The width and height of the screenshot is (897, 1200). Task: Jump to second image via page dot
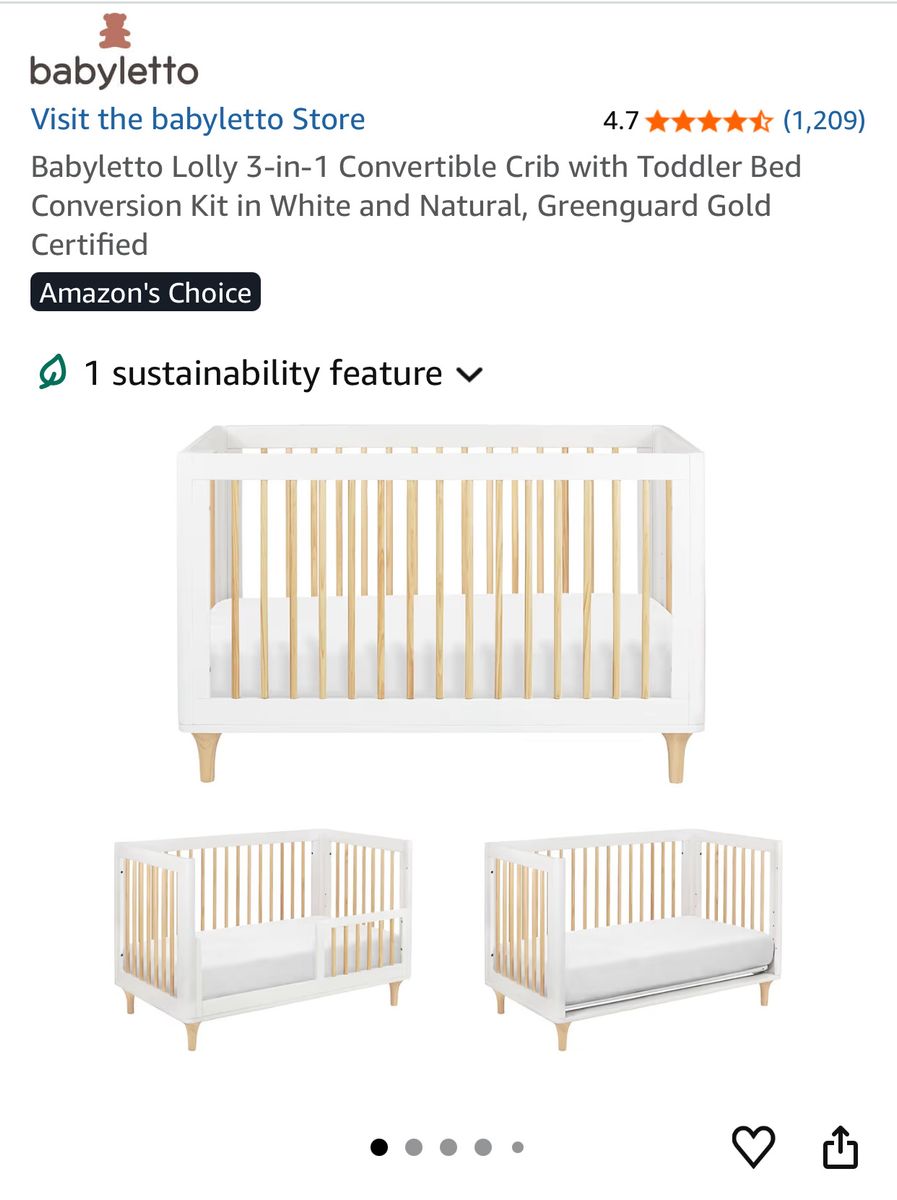pos(413,1147)
